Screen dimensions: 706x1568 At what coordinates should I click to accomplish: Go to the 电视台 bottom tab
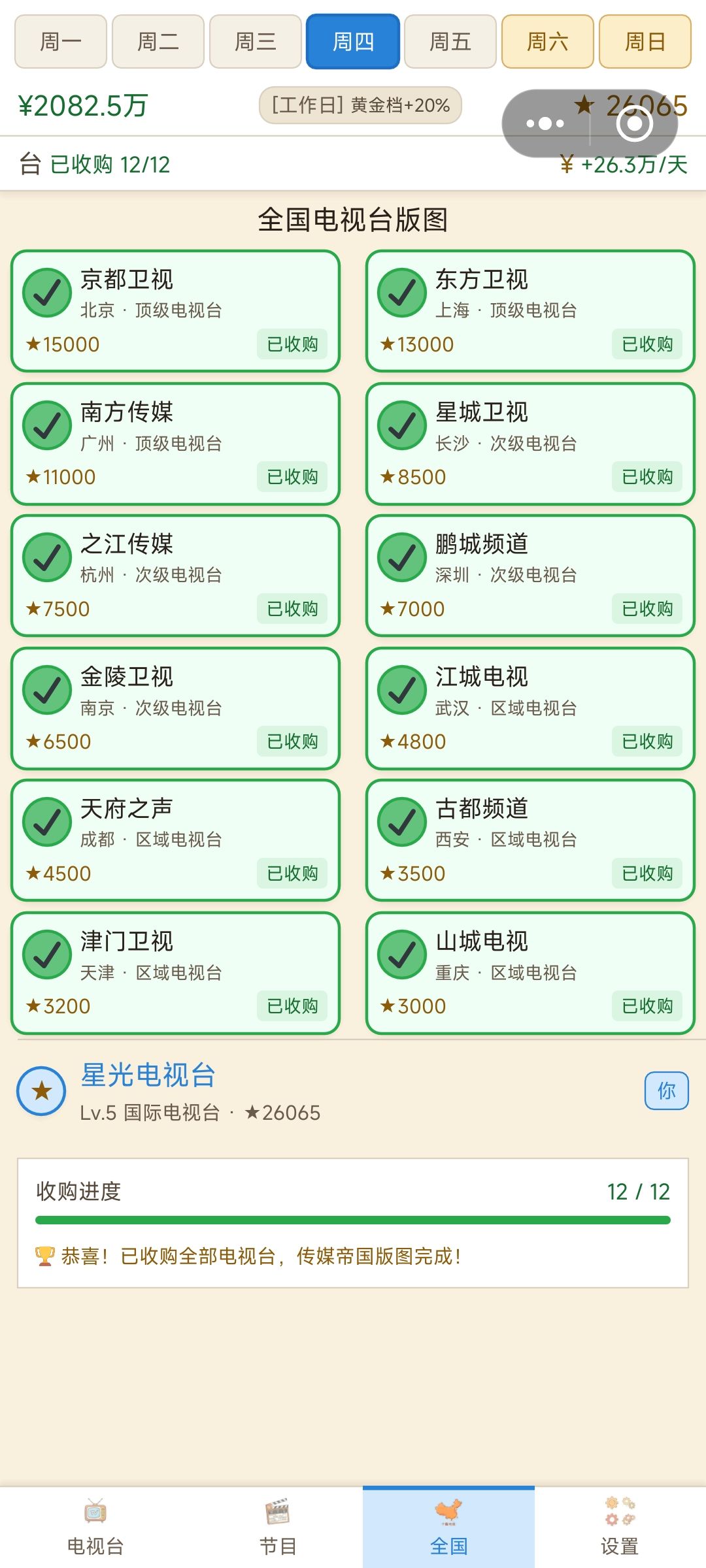tap(95, 1527)
